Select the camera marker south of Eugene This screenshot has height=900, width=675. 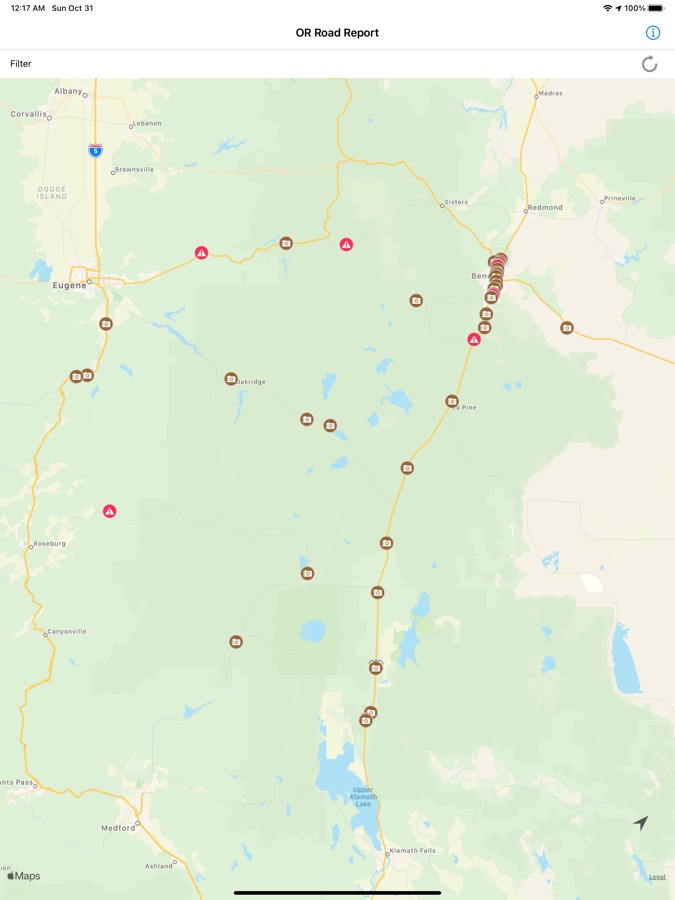(x=106, y=324)
